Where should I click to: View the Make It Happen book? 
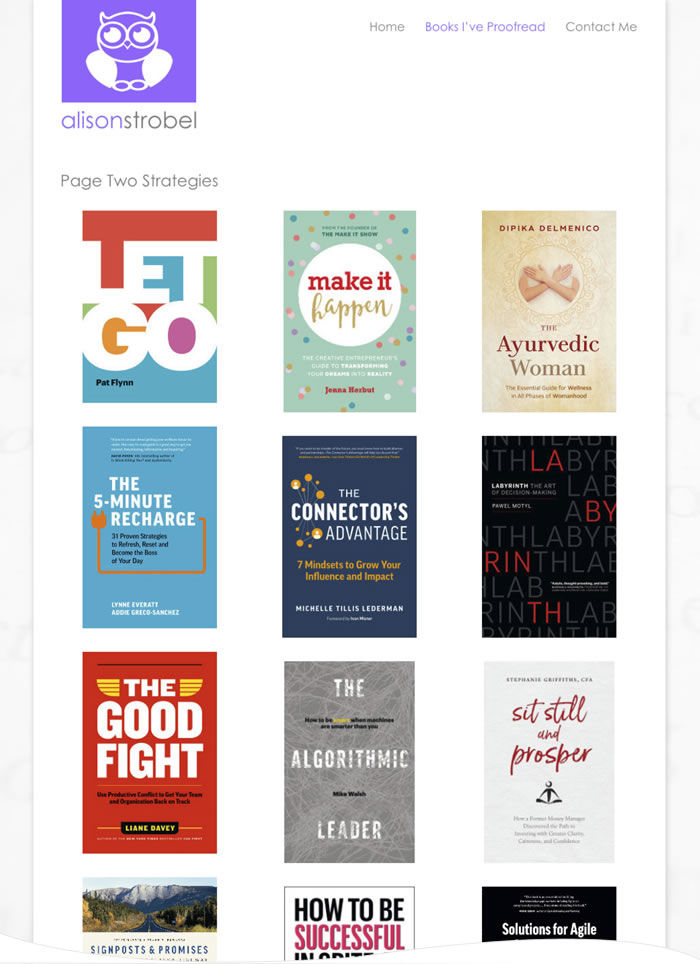click(349, 311)
